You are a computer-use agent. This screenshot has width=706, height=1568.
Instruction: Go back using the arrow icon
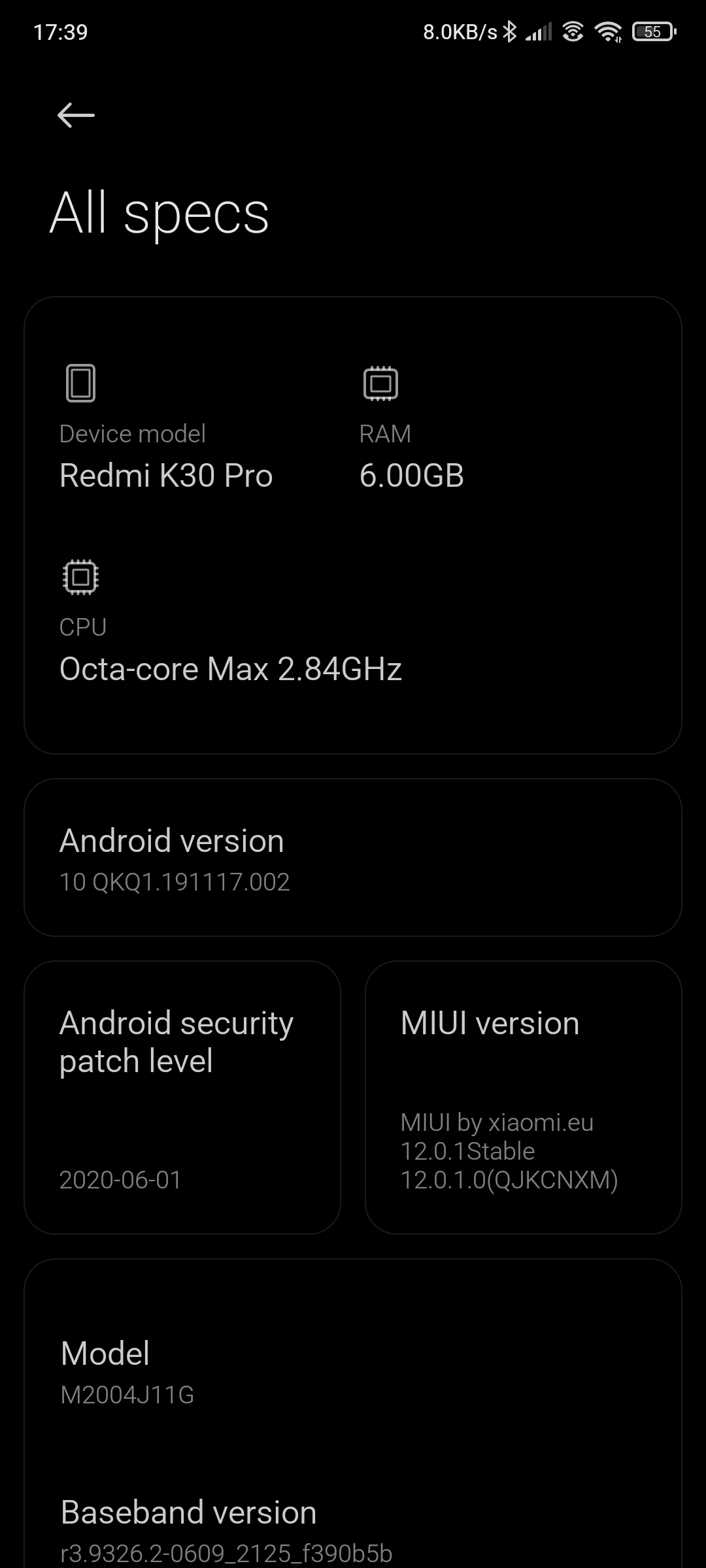tap(76, 116)
